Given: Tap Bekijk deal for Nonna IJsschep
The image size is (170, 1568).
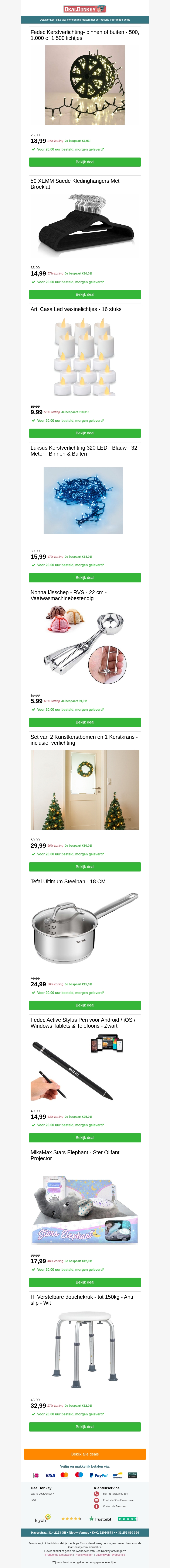Looking at the screenshot, I should (x=85, y=722).
